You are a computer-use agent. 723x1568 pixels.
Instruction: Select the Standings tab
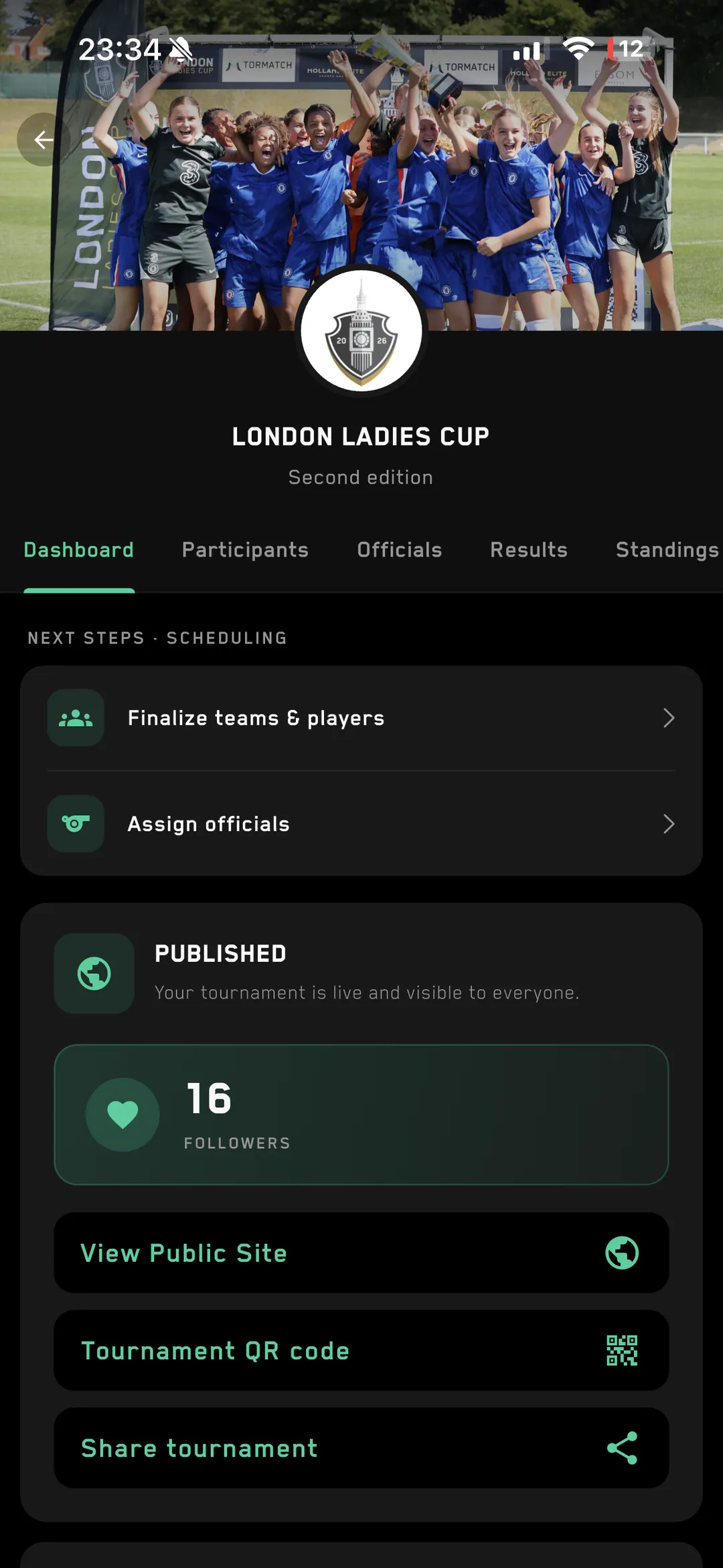[x=667, y=550]
